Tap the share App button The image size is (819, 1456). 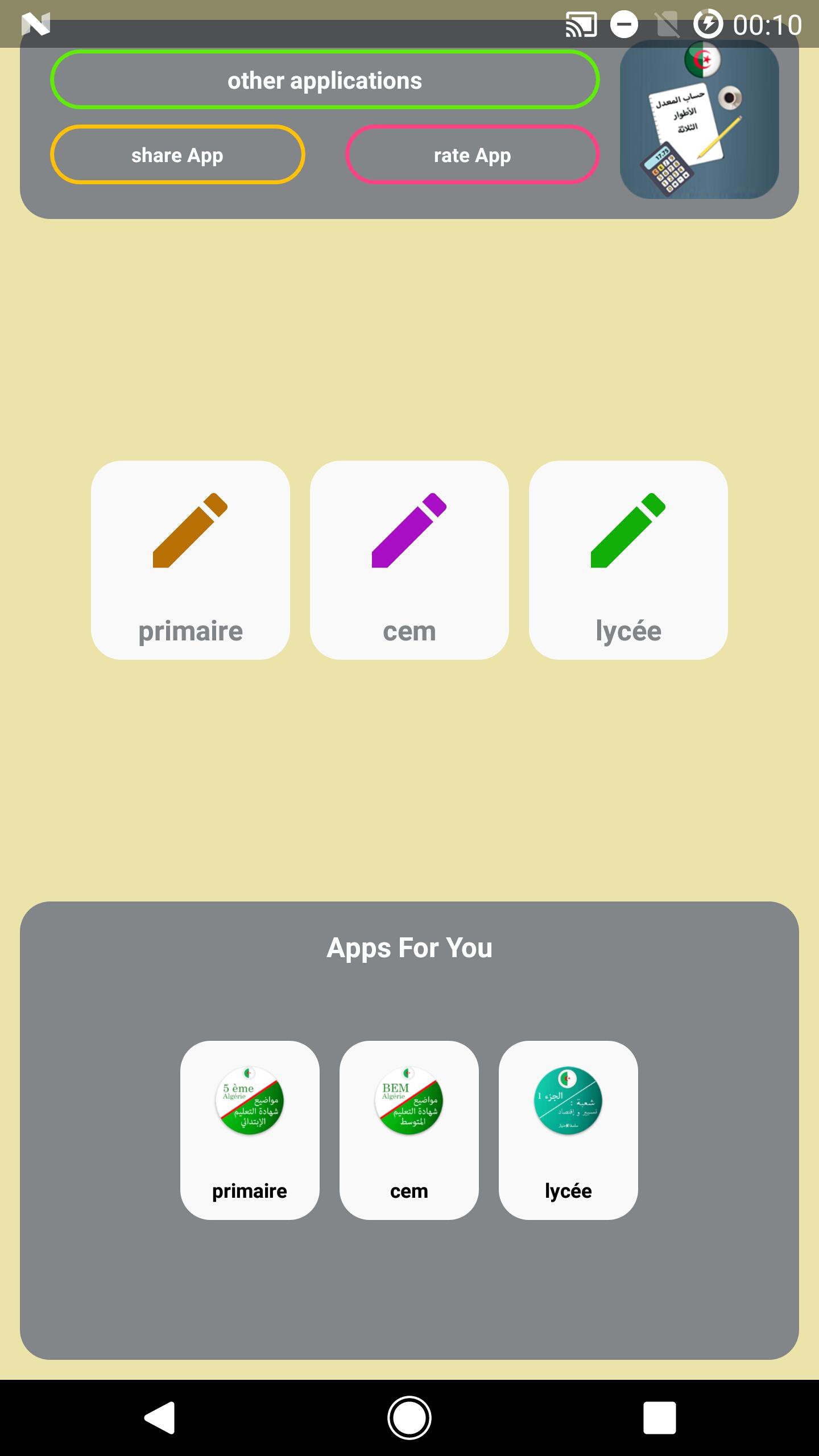coord(177,155)
